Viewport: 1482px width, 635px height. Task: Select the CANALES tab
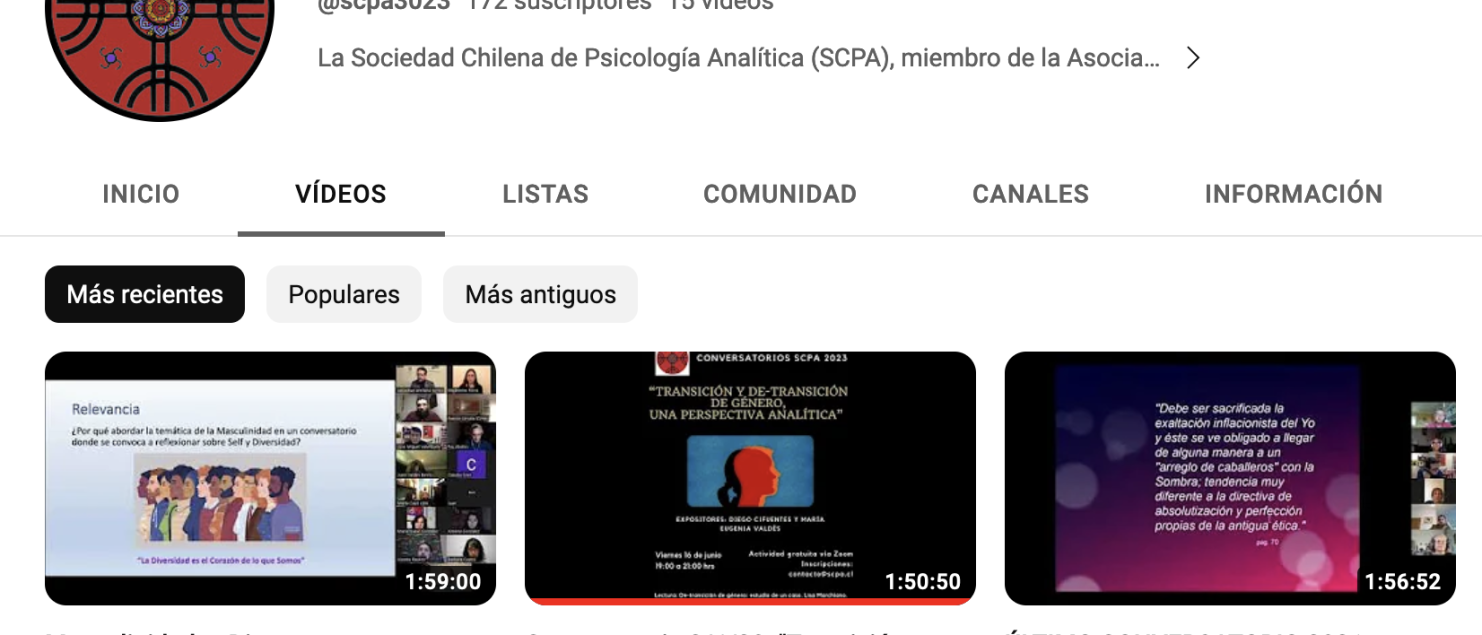point(1030,194)
